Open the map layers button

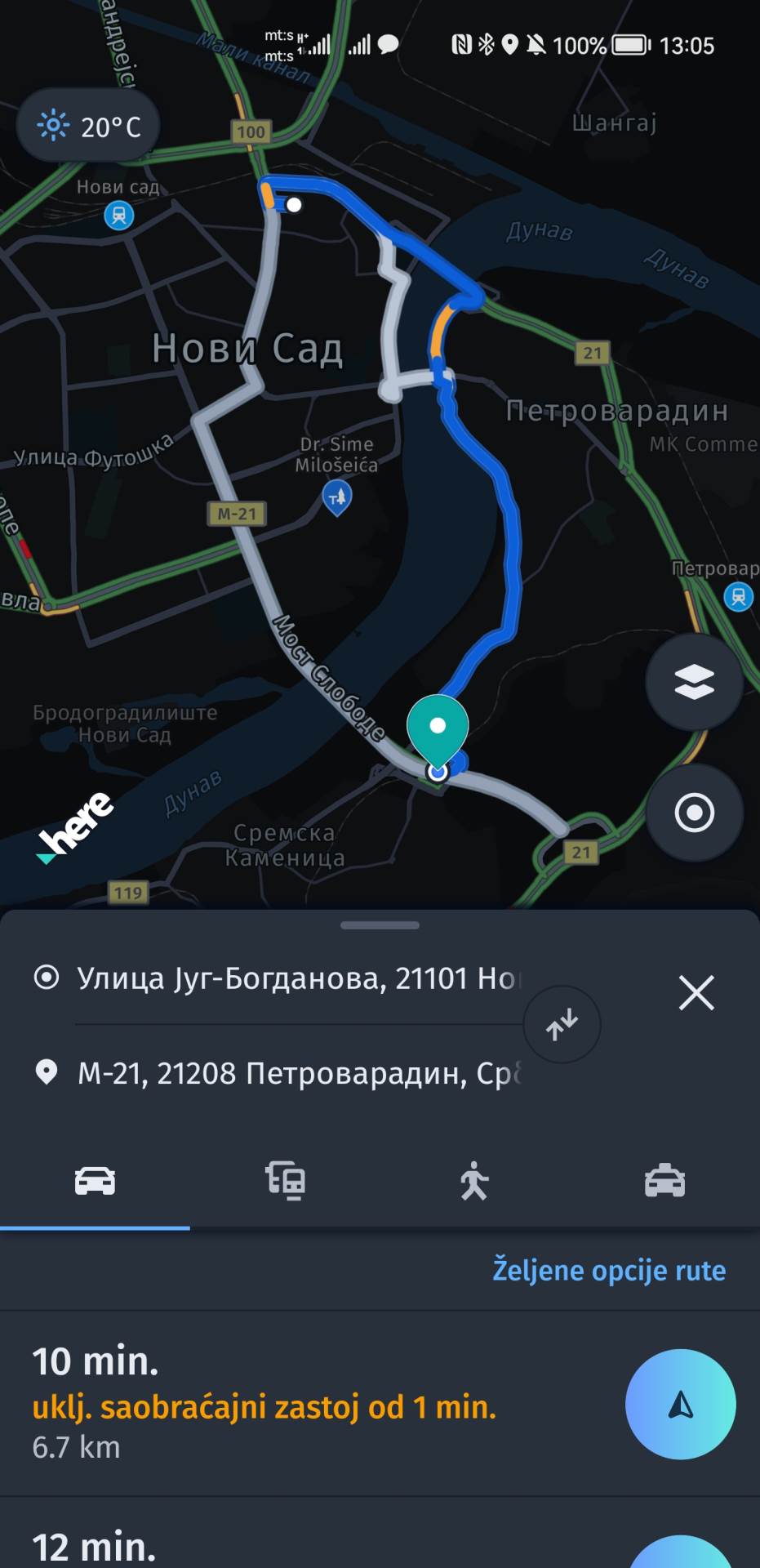tap(694, 681)
